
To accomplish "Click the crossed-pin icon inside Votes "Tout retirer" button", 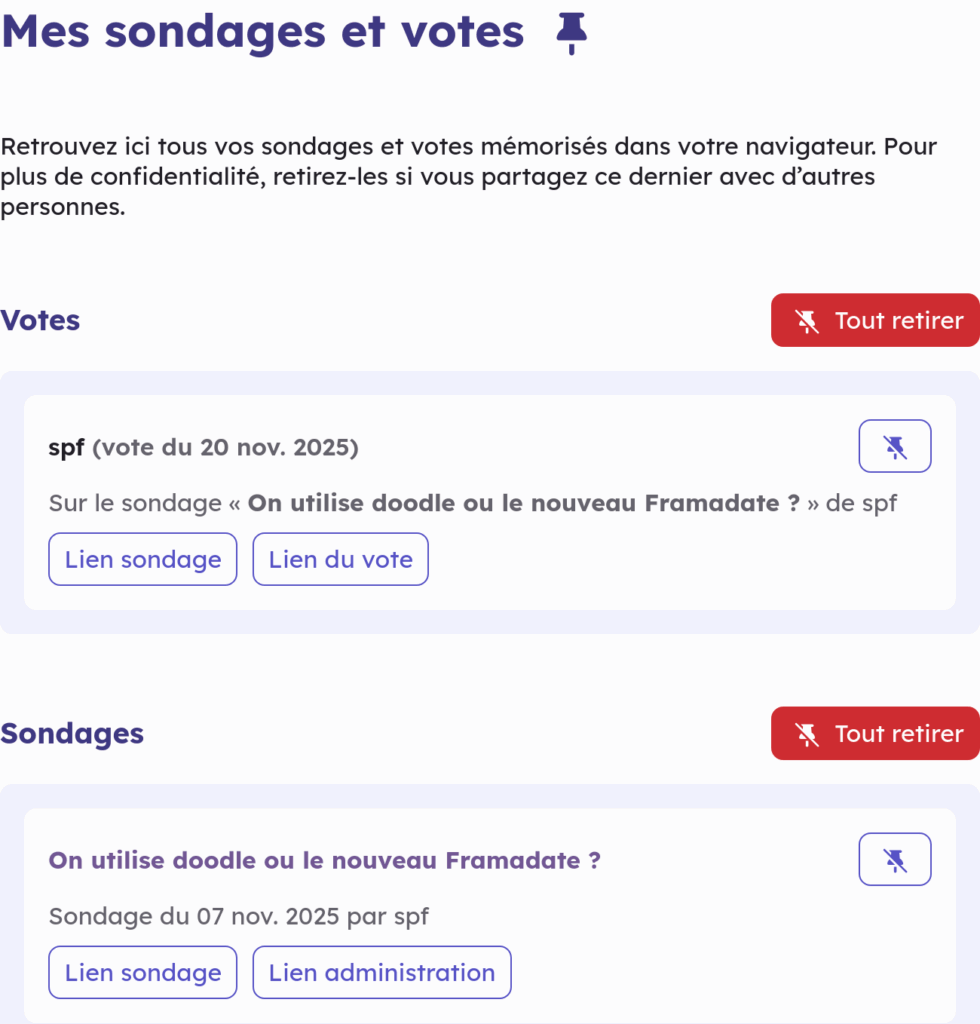I will pyautogui.click(x=806, y=320).
